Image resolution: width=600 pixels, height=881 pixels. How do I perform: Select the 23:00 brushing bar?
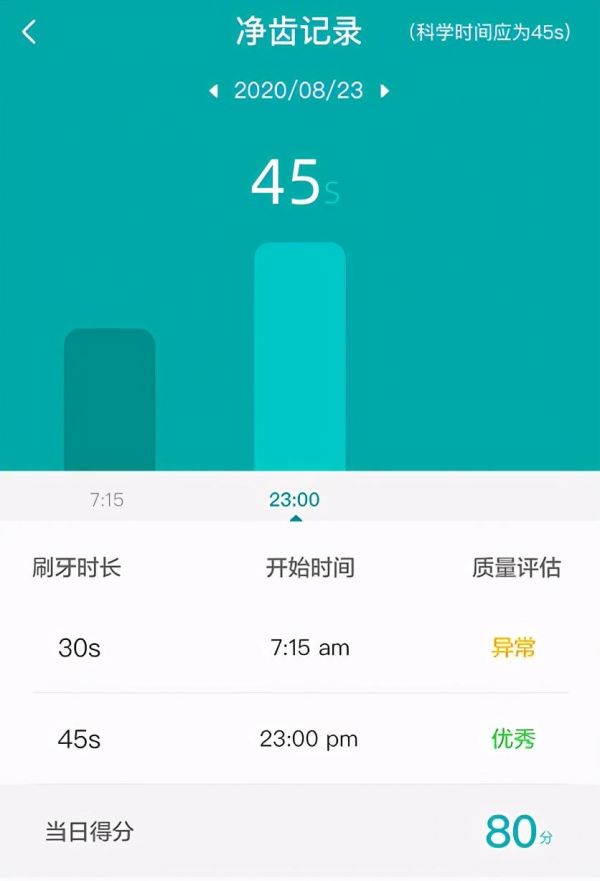(x=299, y=356)
